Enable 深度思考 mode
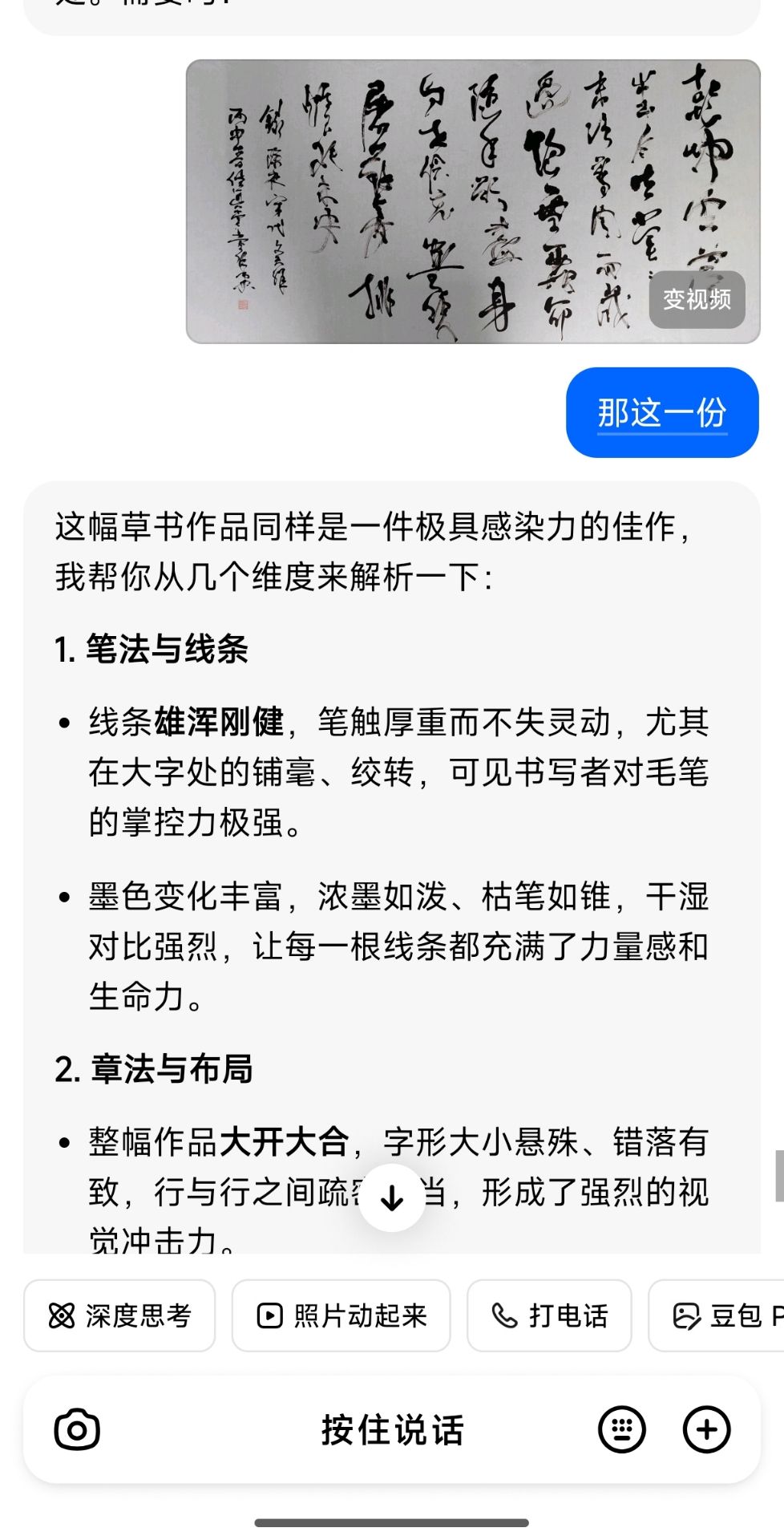This screenshot has width=784, height=1540. [119, 1315]
